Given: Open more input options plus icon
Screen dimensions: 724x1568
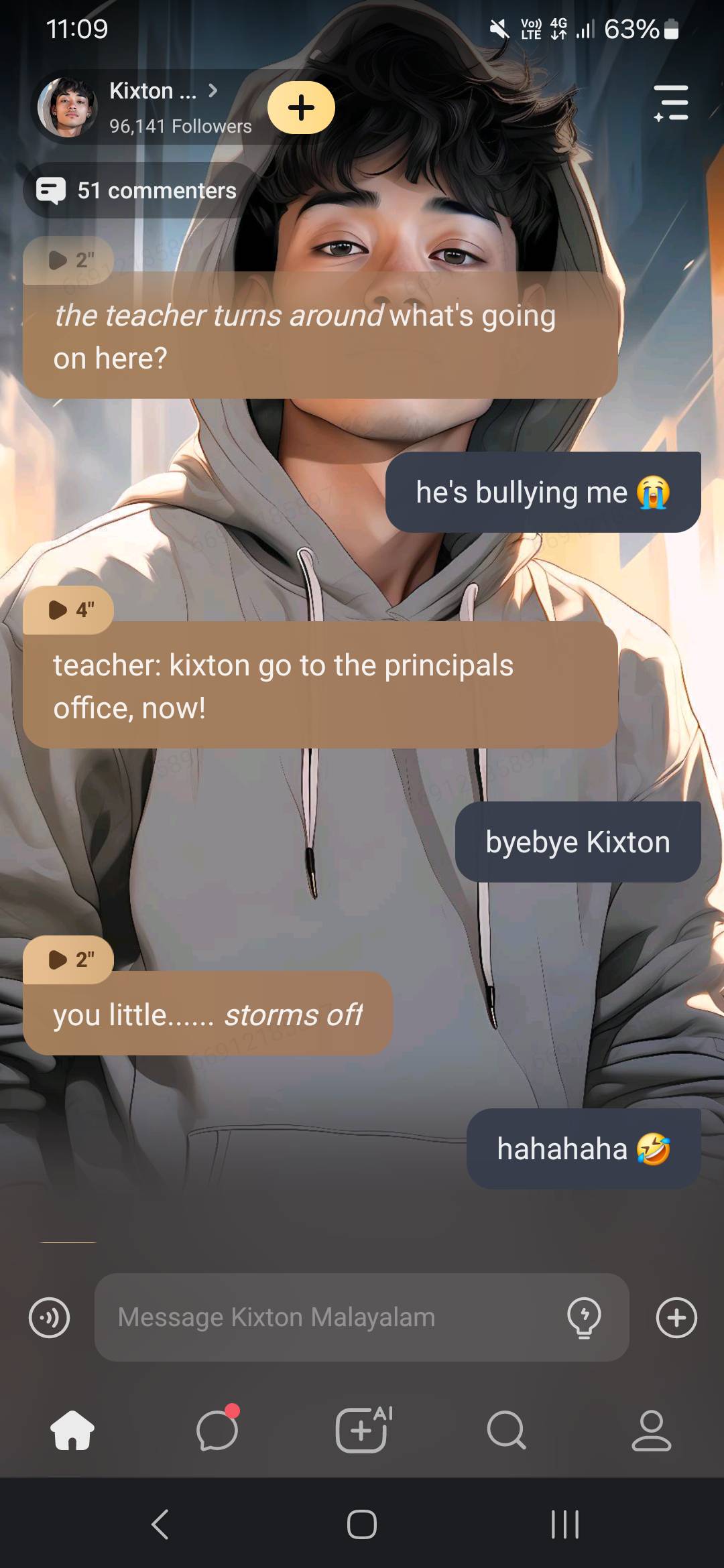Looking at the screenshot, I should tap(676, 1317).
